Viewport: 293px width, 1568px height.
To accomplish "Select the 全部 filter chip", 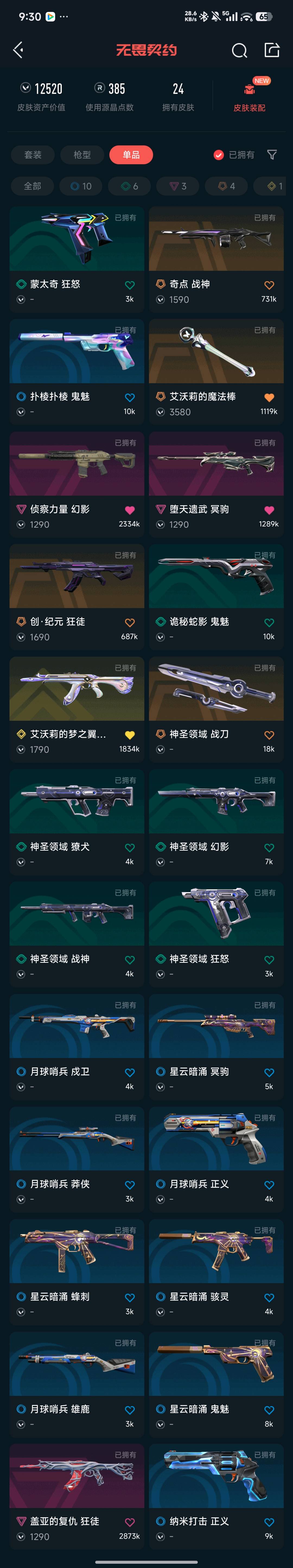I will point(32,186).
